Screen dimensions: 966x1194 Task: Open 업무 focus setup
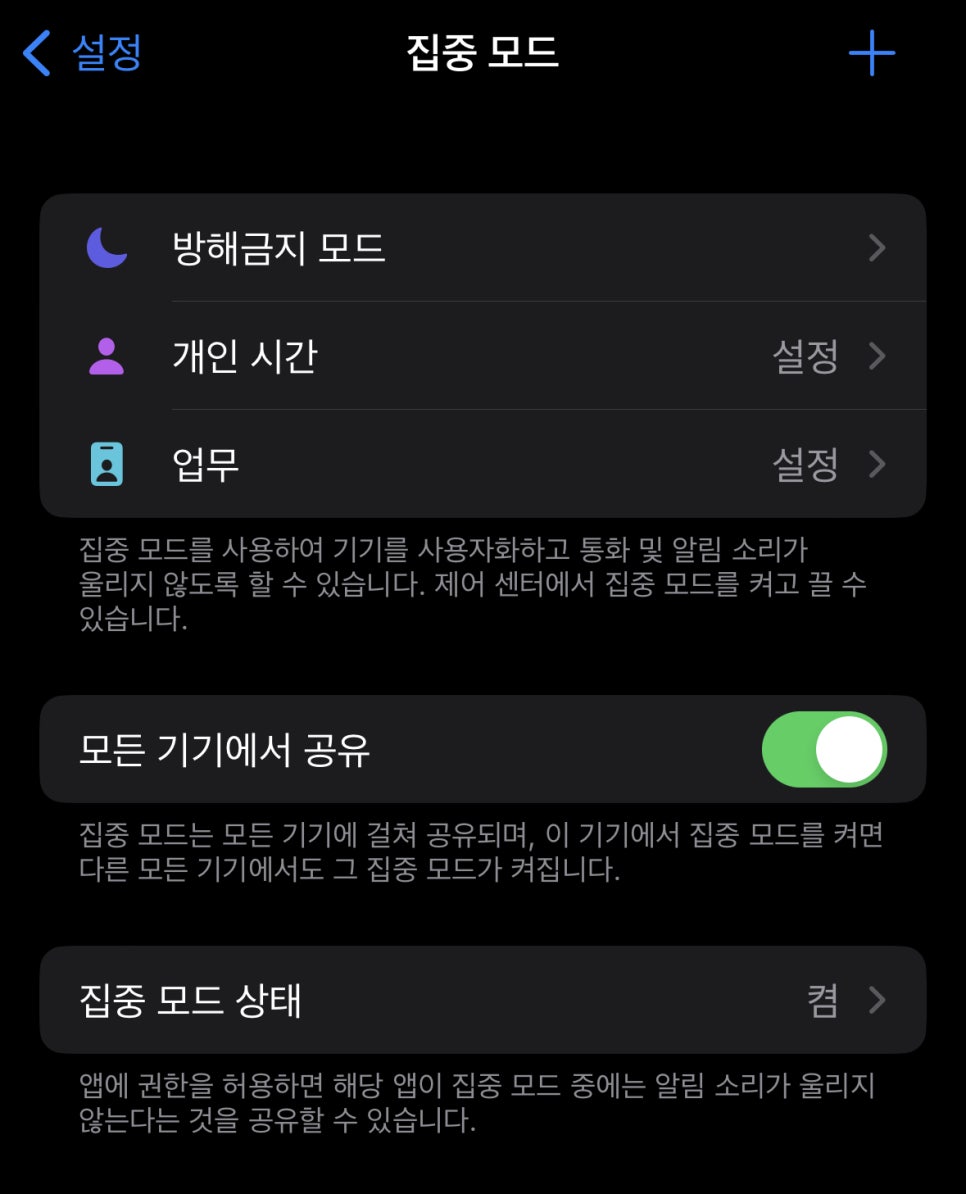pos(482,464)
